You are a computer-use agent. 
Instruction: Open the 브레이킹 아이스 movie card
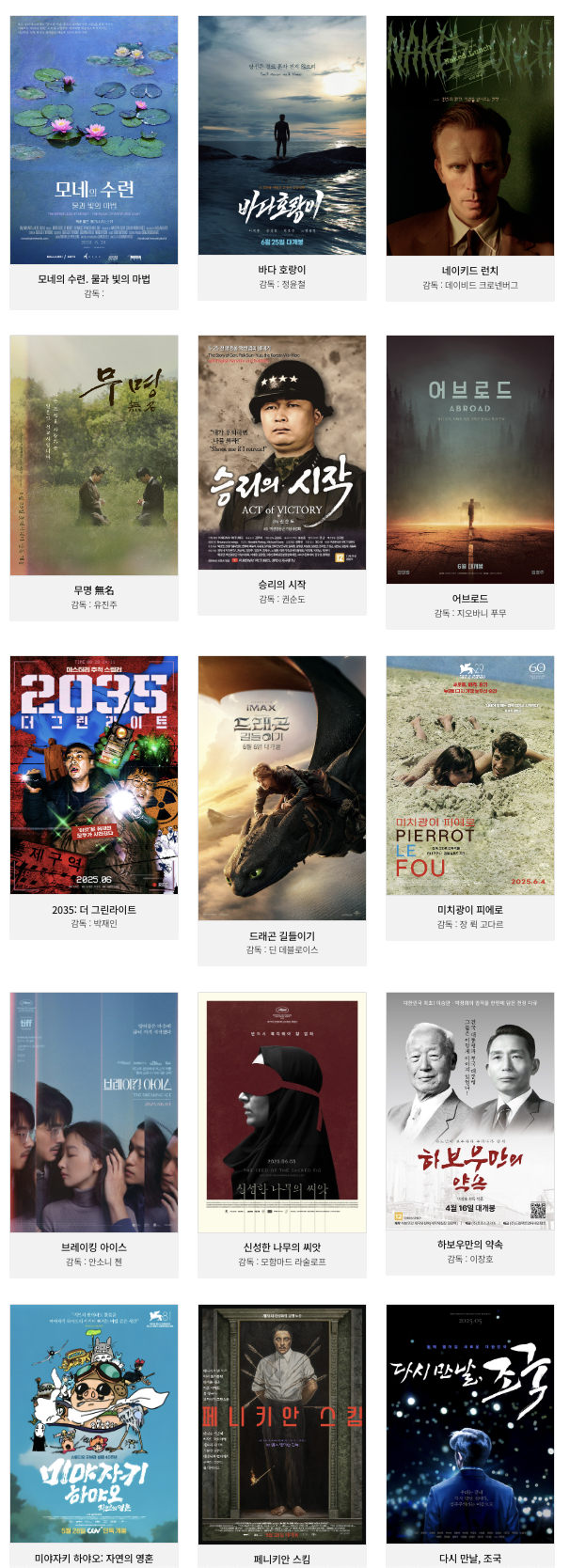(94, 1112)
